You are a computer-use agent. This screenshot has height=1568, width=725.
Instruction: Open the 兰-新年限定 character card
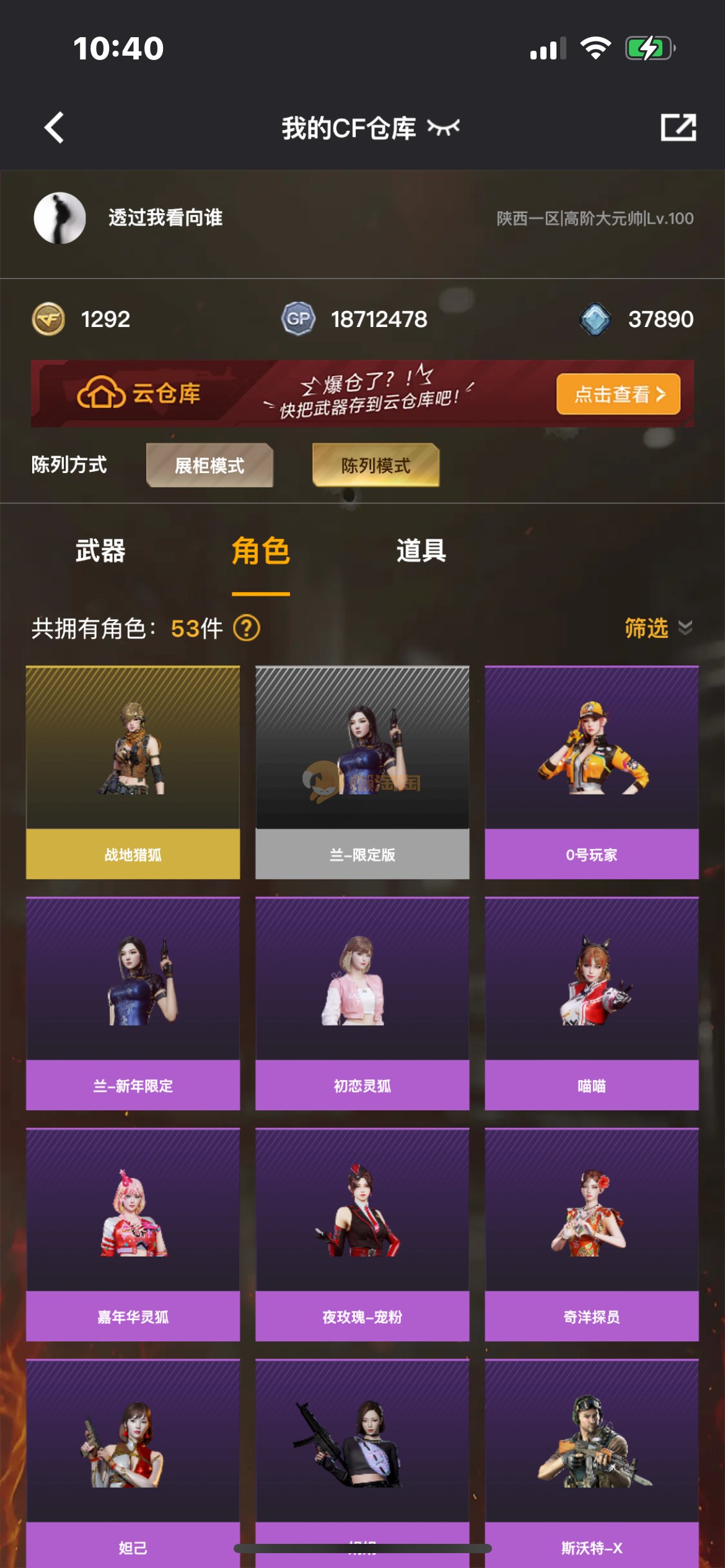point(133,1003)
